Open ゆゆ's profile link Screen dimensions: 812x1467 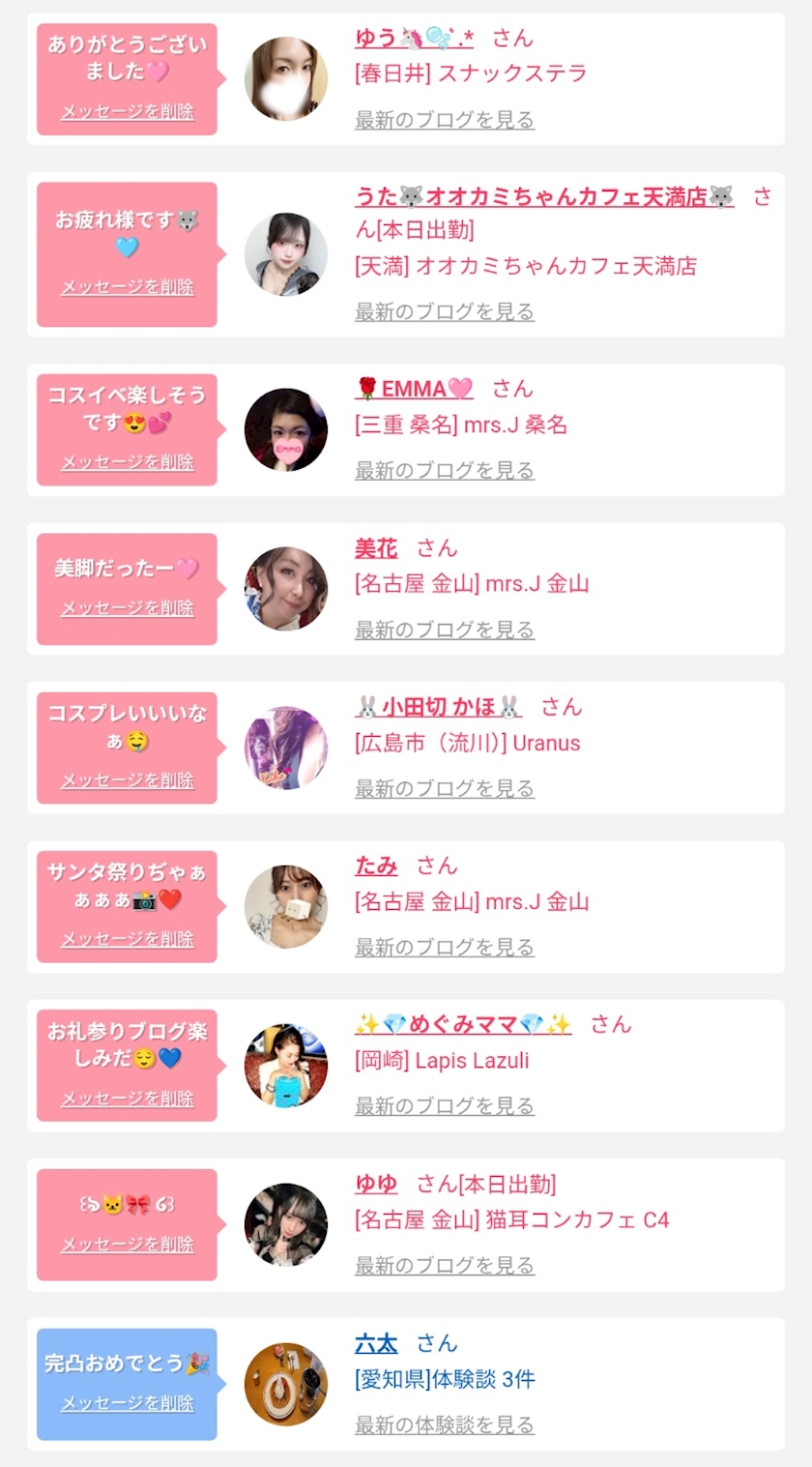376,1185
